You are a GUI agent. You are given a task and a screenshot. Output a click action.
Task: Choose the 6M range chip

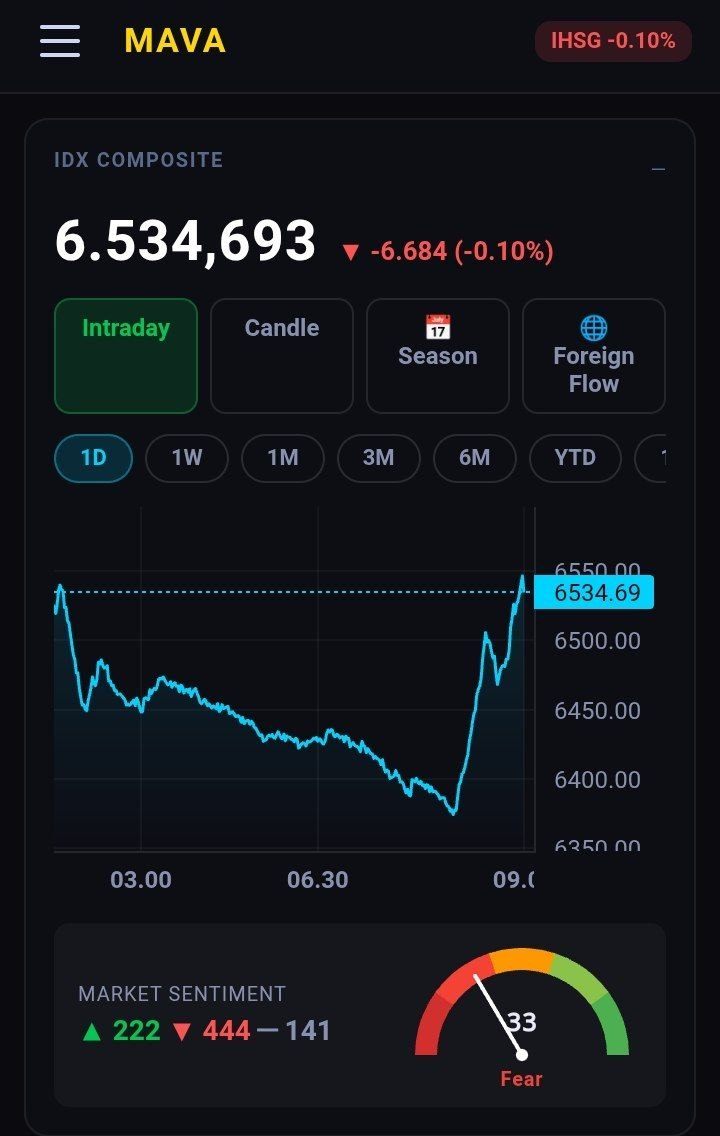(474, 458)
